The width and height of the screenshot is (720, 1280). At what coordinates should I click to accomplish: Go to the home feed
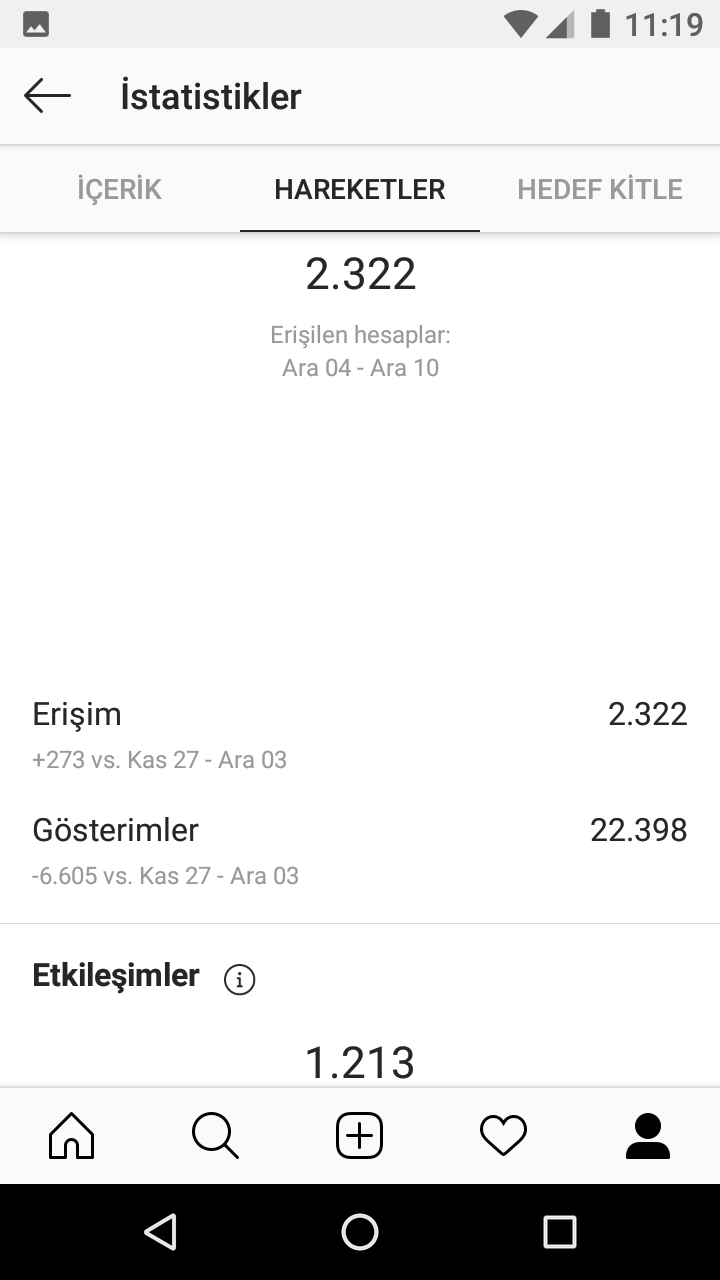(x=72, y=1136)
